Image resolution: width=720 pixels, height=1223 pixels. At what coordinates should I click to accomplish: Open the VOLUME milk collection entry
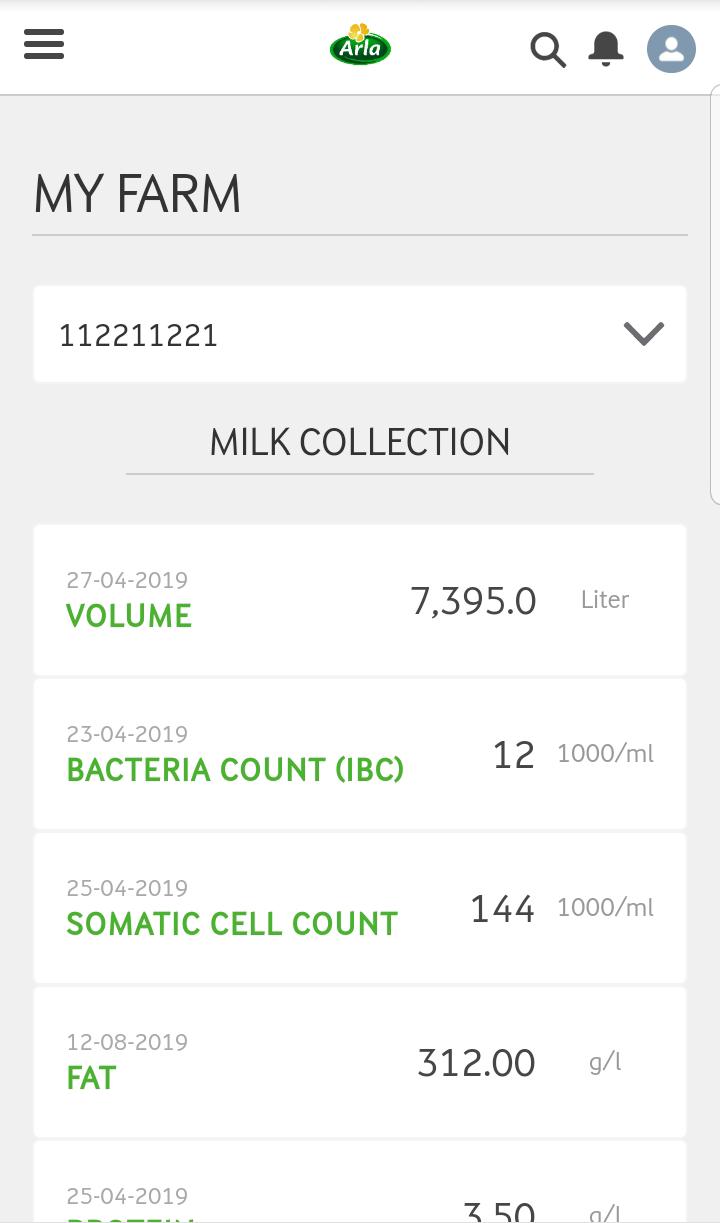pos(360,599)
